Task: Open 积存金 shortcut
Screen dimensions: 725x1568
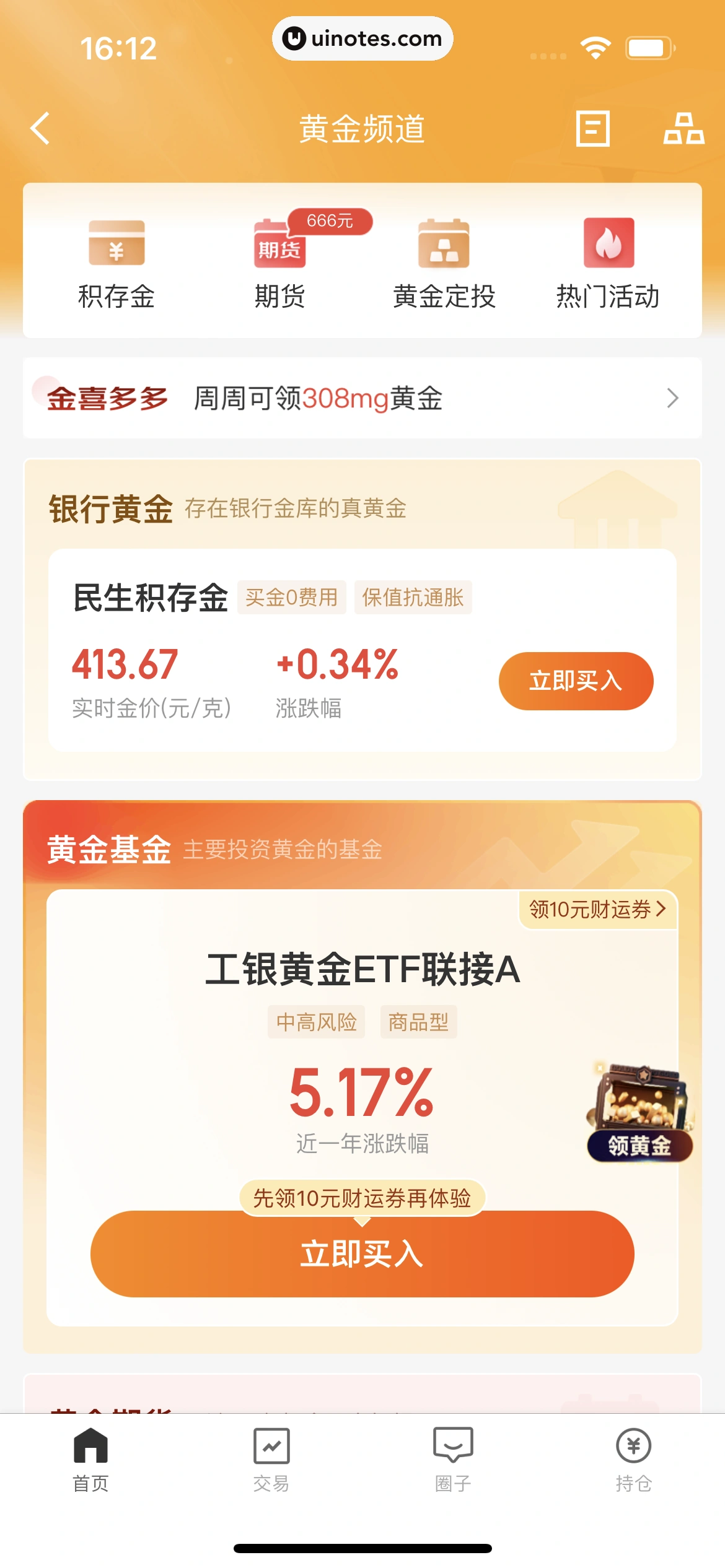Action: point(116,264)
